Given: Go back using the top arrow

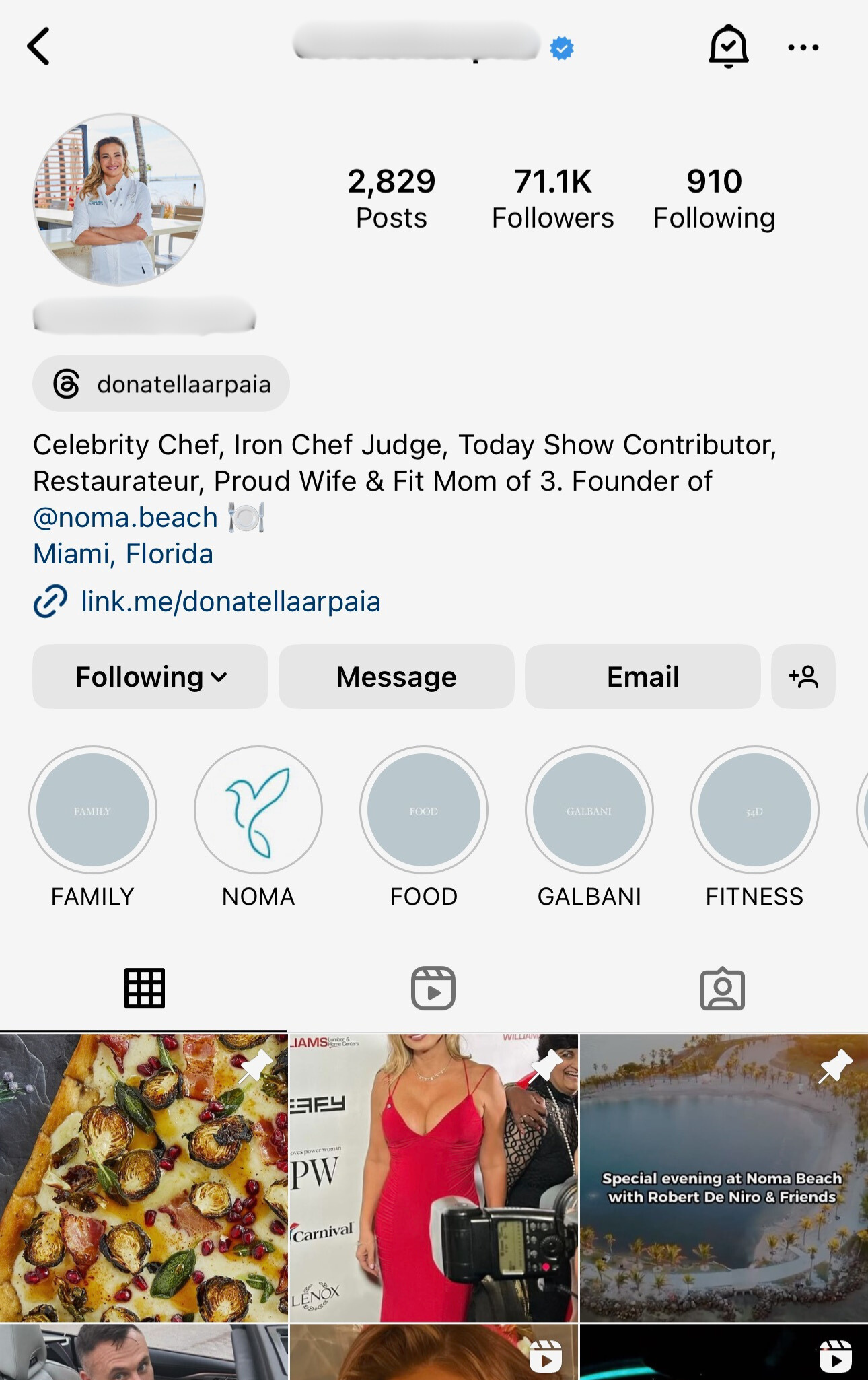Looking at the screenshot, I should (39, 46).
